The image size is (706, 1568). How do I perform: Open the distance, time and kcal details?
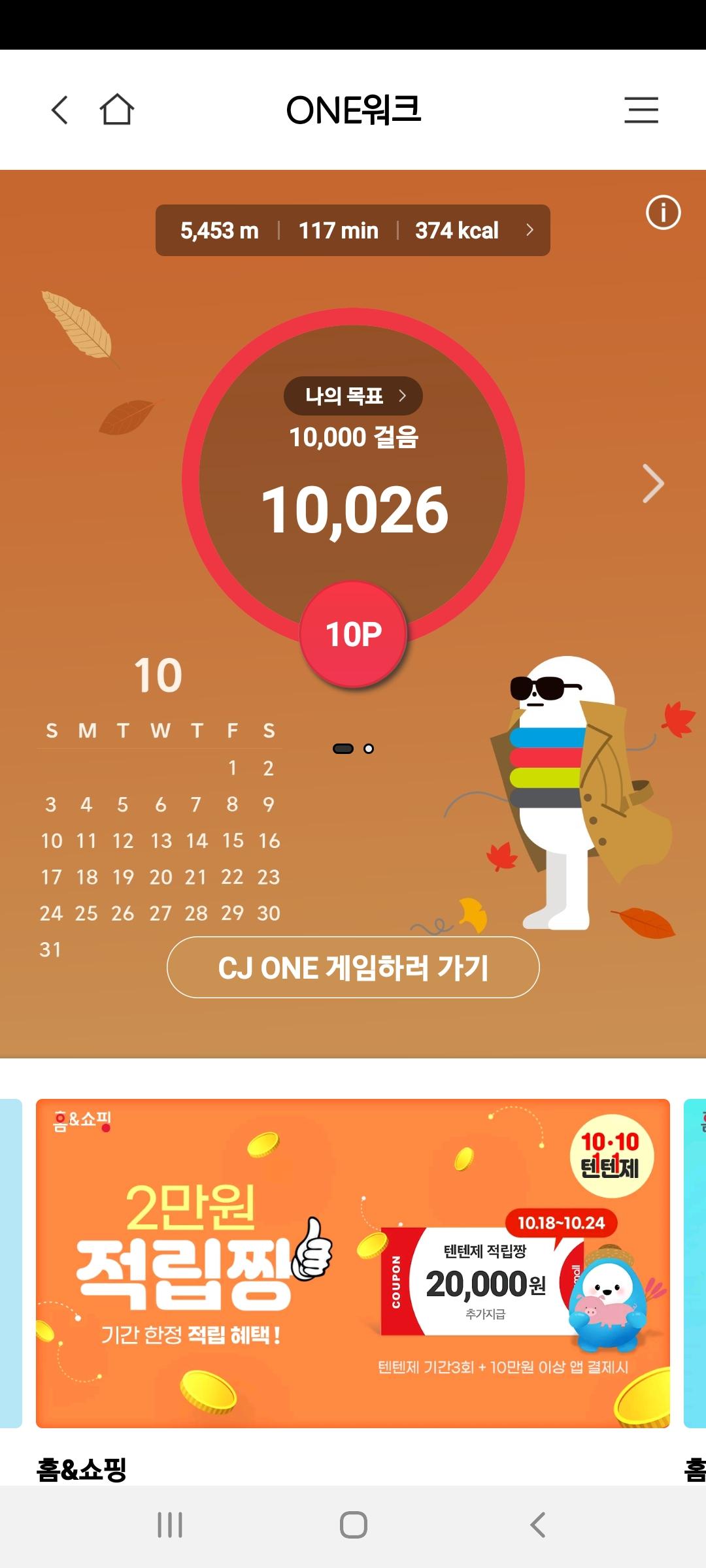click(352, 231)
